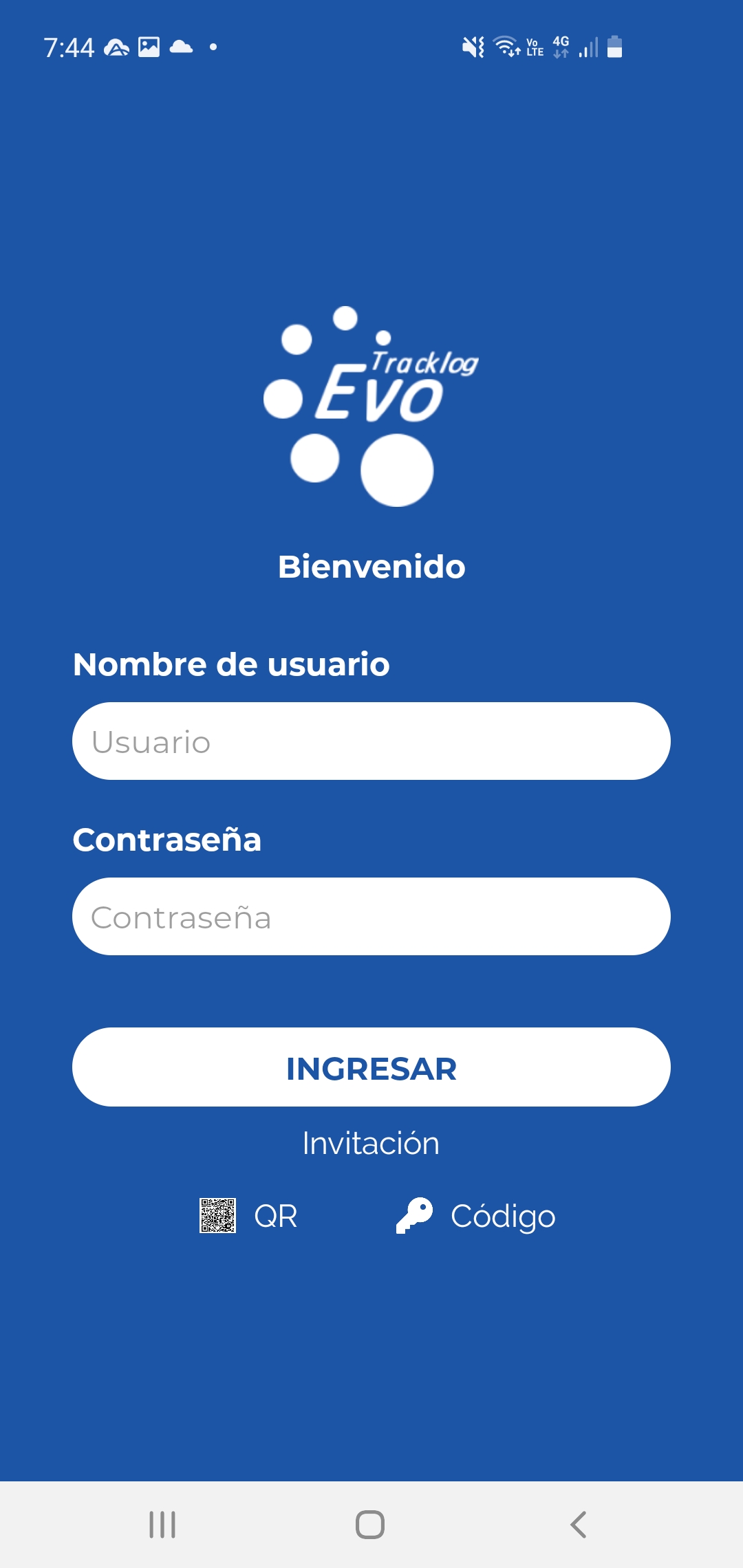Go back using the system back button
Viewport: 743px width, 1568px height.
point(579,1525)
